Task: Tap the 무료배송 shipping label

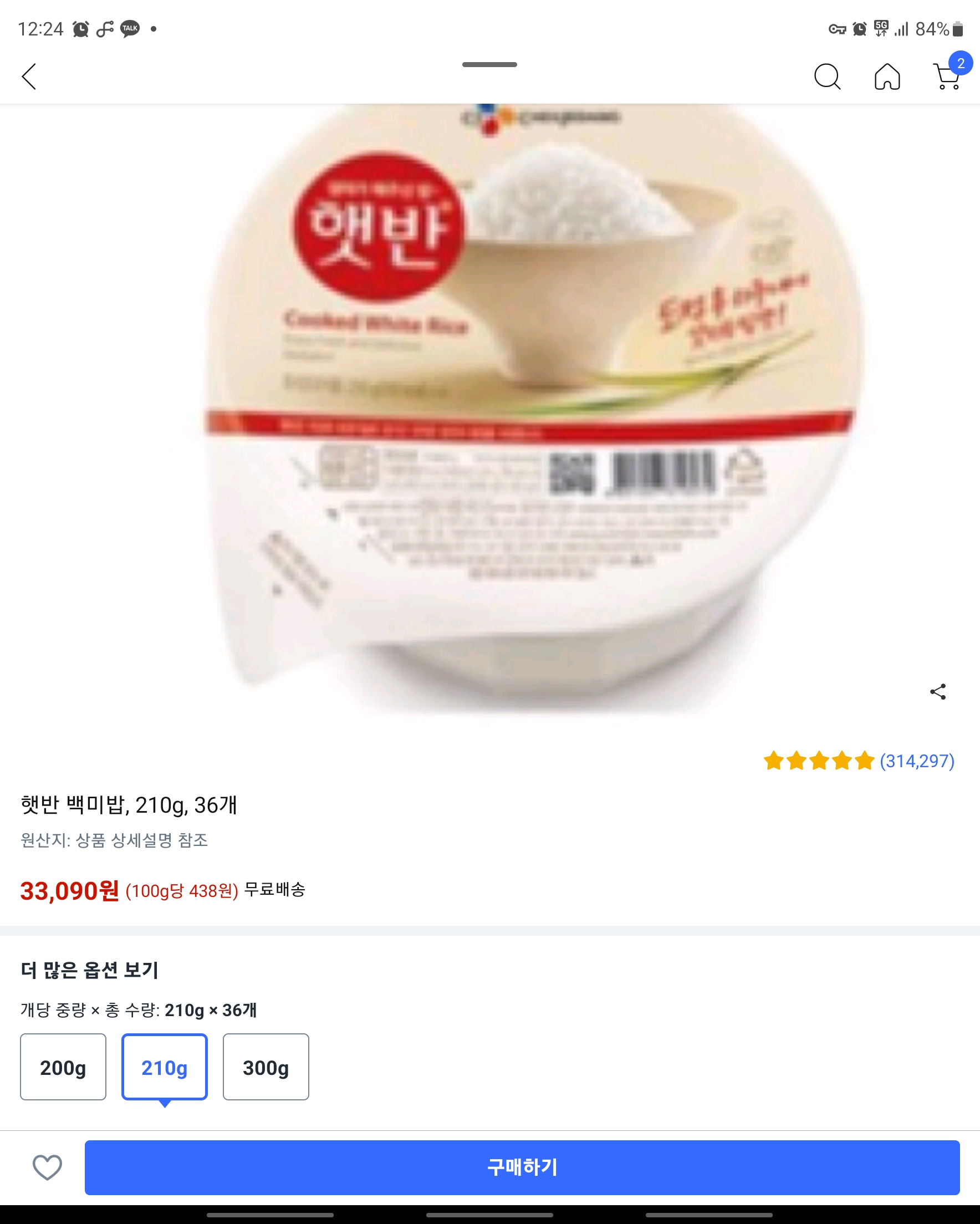Action: (x=275, y=891)
